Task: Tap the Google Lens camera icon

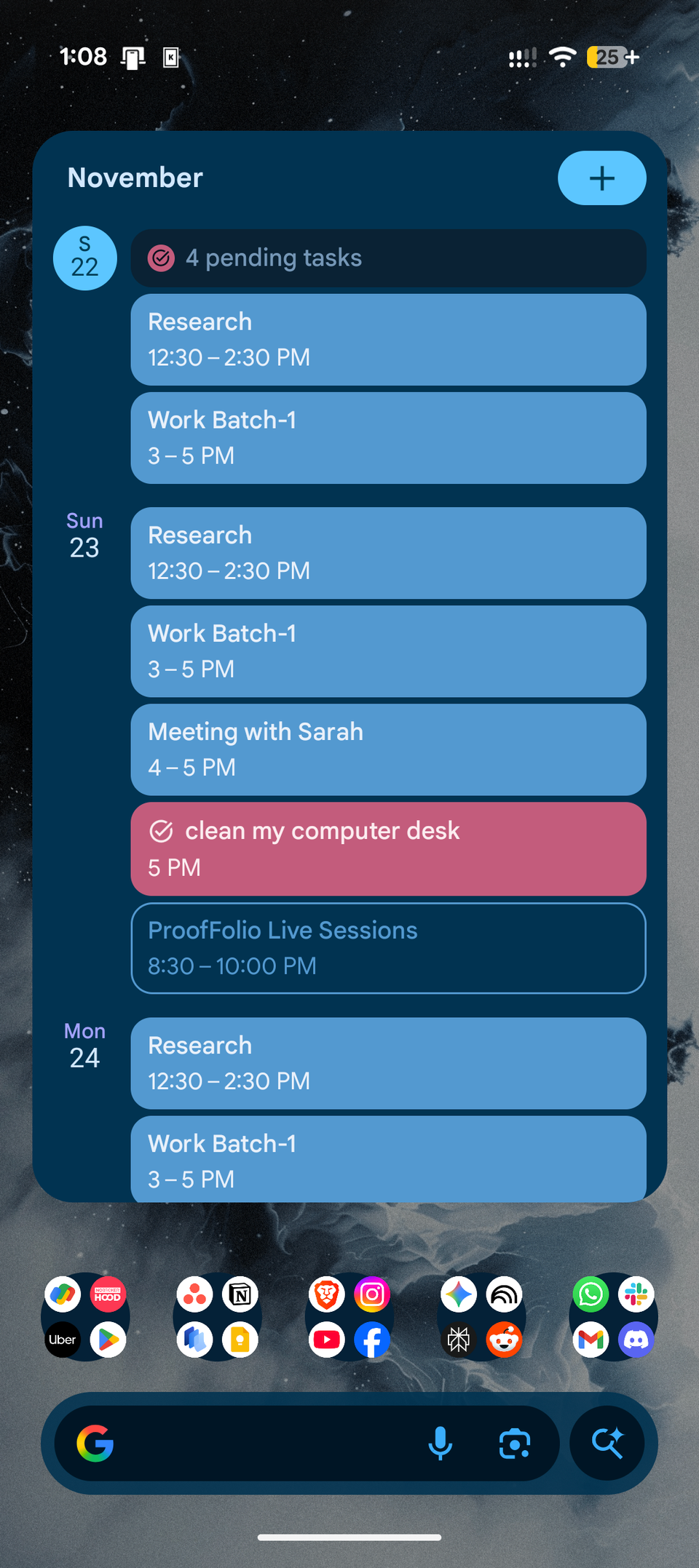Action: tap(516, 1444)
